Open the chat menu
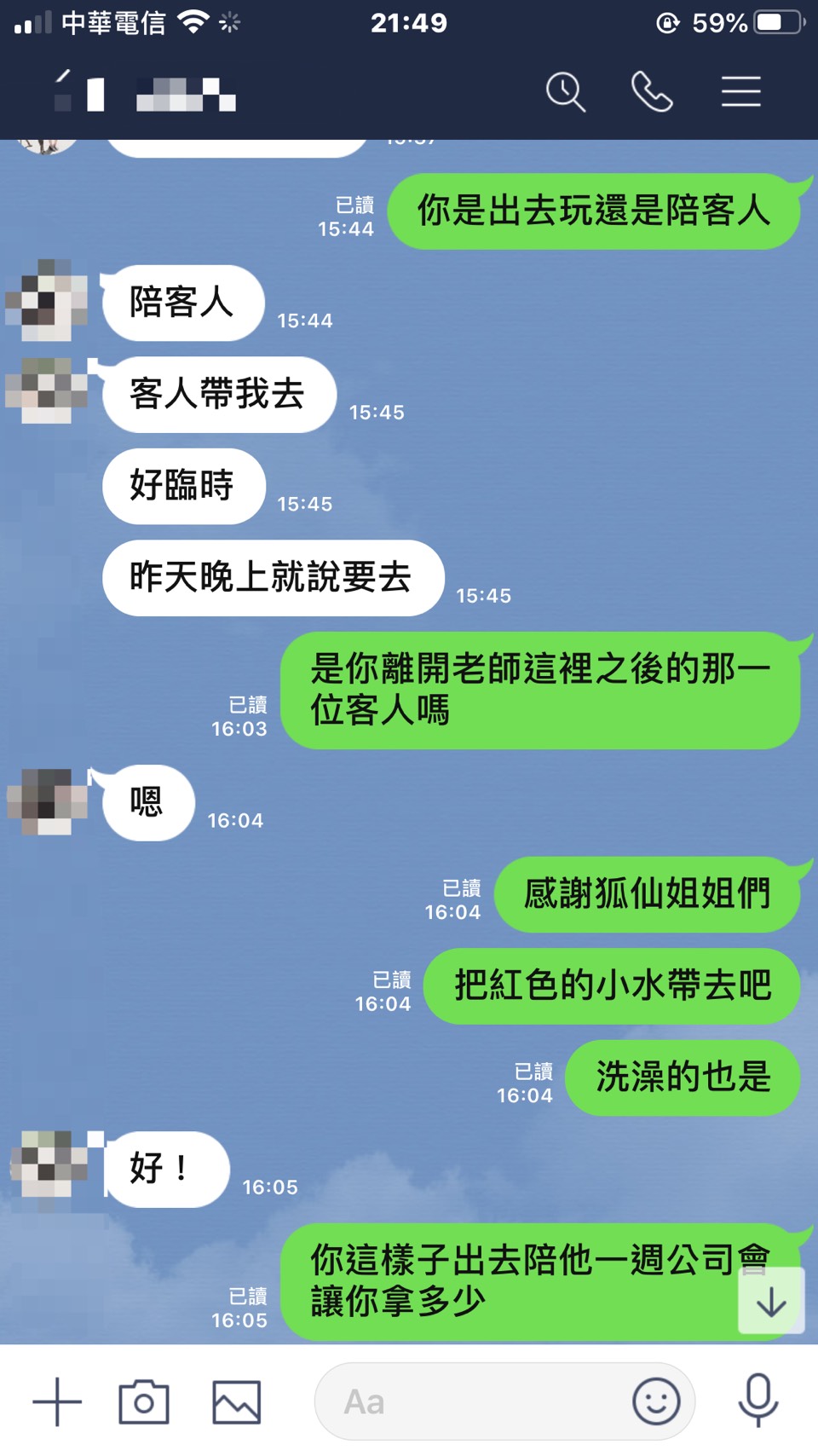 point(740,91)
